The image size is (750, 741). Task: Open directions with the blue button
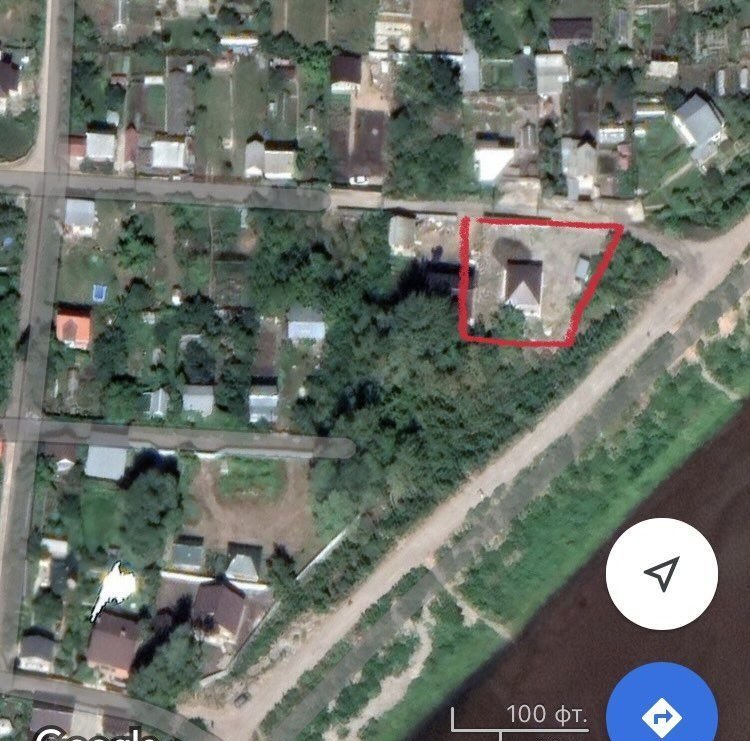pyautogui.click(x=662, y=712)
